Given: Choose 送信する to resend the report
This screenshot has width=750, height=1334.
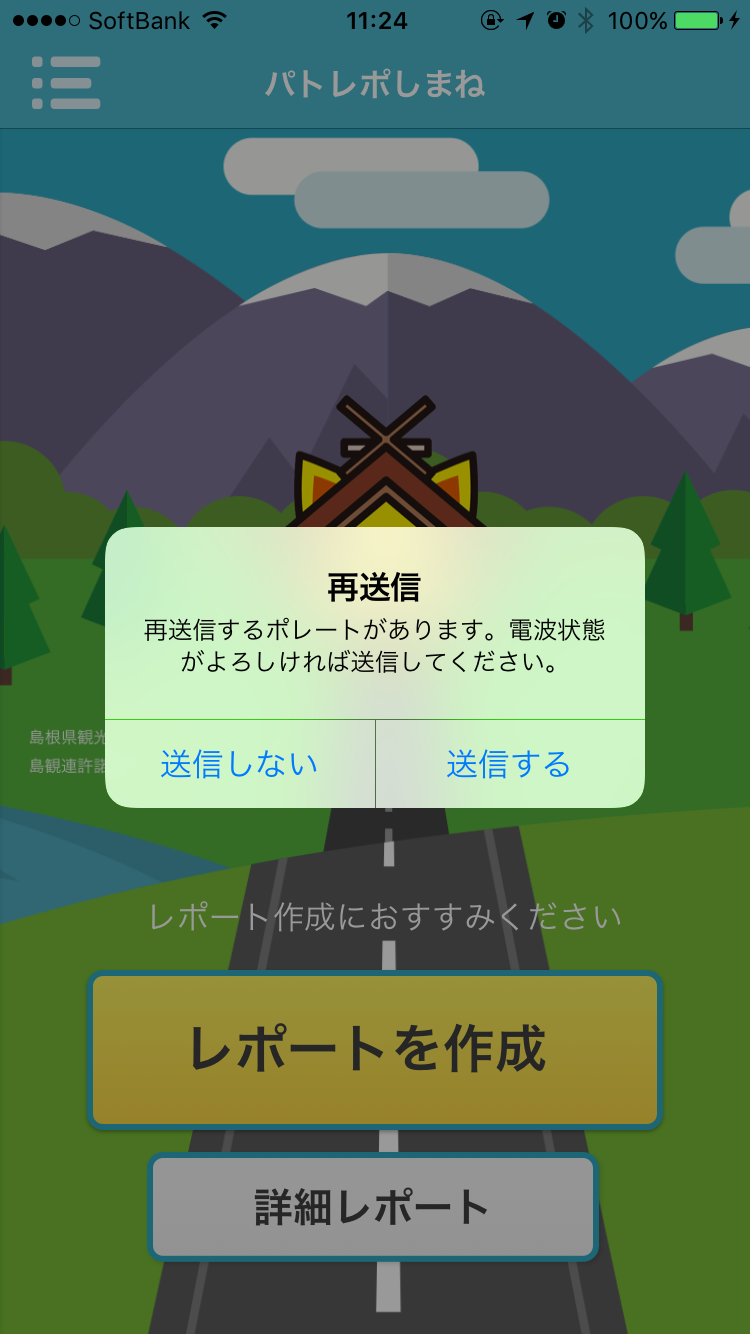Looking at the screenshot, I should tap(509, 764).
